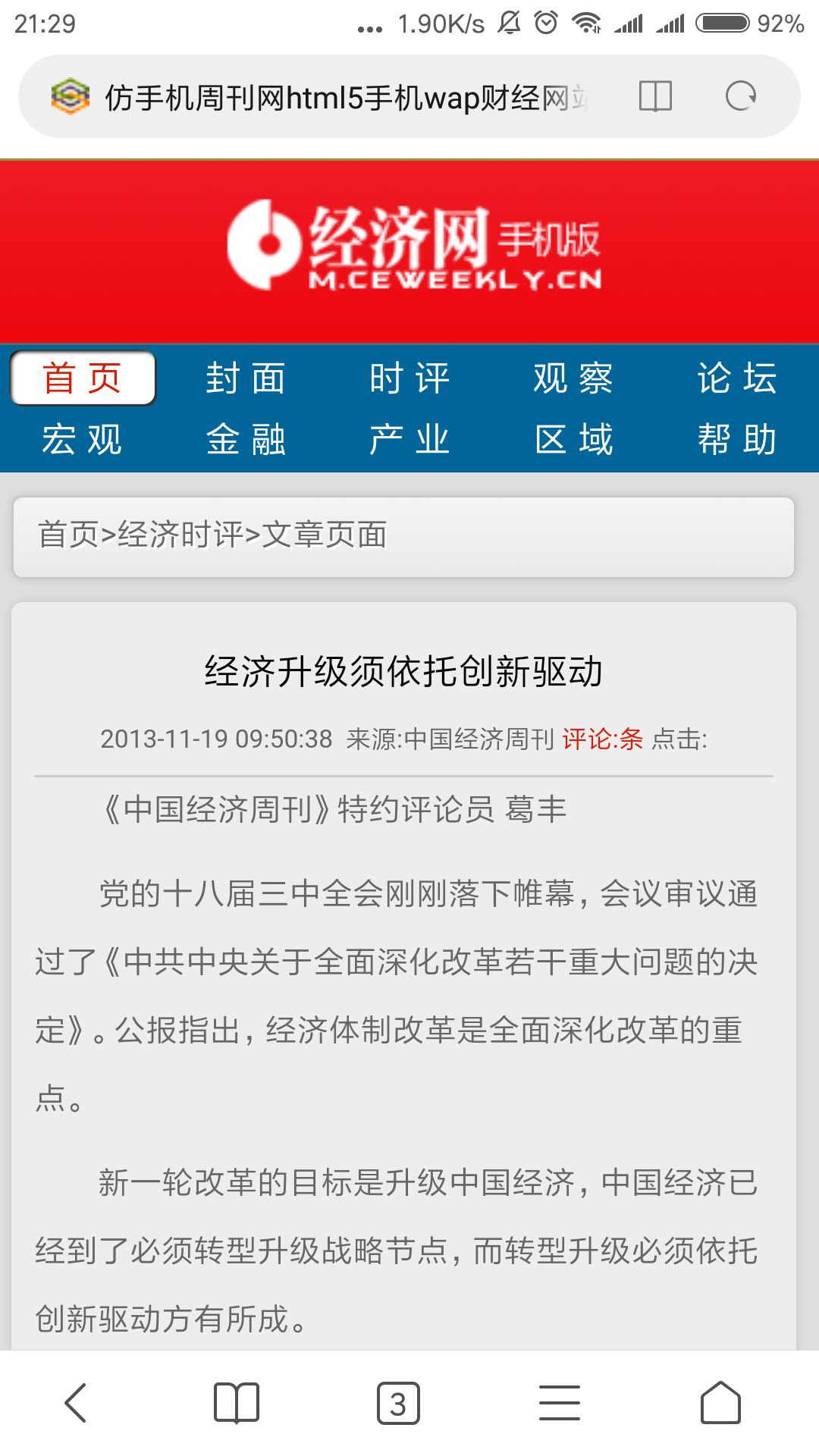Open the browser menu
Viewport: 819px width, 1456px height.
[x=560, y=1403]
